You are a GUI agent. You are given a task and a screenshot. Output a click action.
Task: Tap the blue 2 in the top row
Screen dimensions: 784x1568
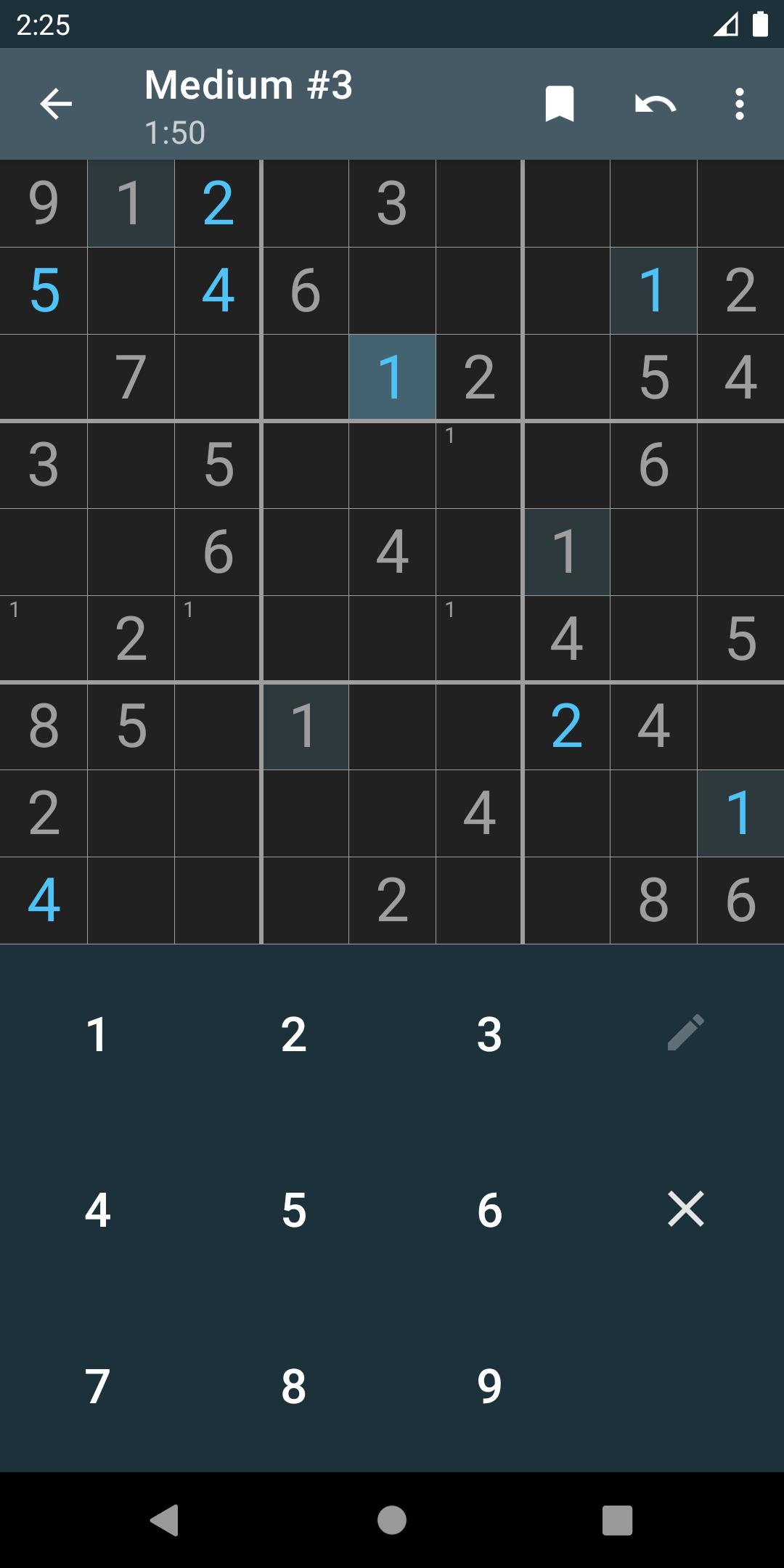[218, 203]
